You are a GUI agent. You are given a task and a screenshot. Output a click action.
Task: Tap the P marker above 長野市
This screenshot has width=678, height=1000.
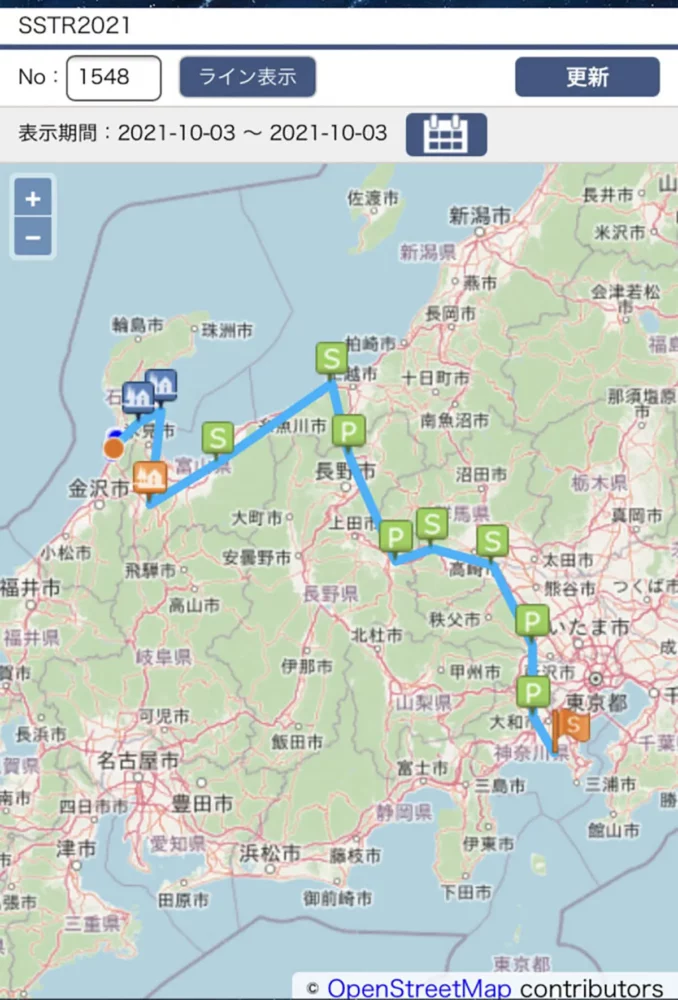tap(348, 432)
